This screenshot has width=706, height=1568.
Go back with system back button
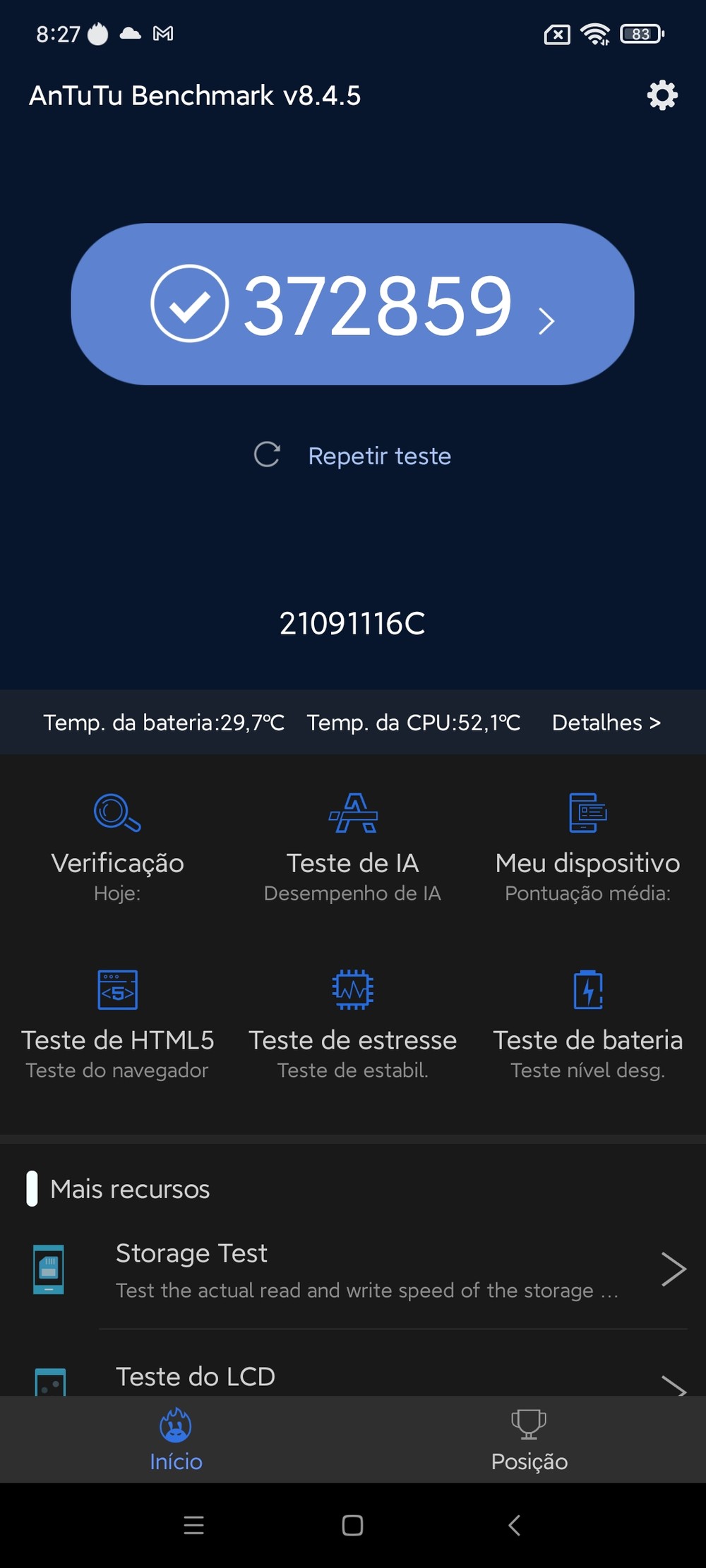click(x=514, y=1526)
